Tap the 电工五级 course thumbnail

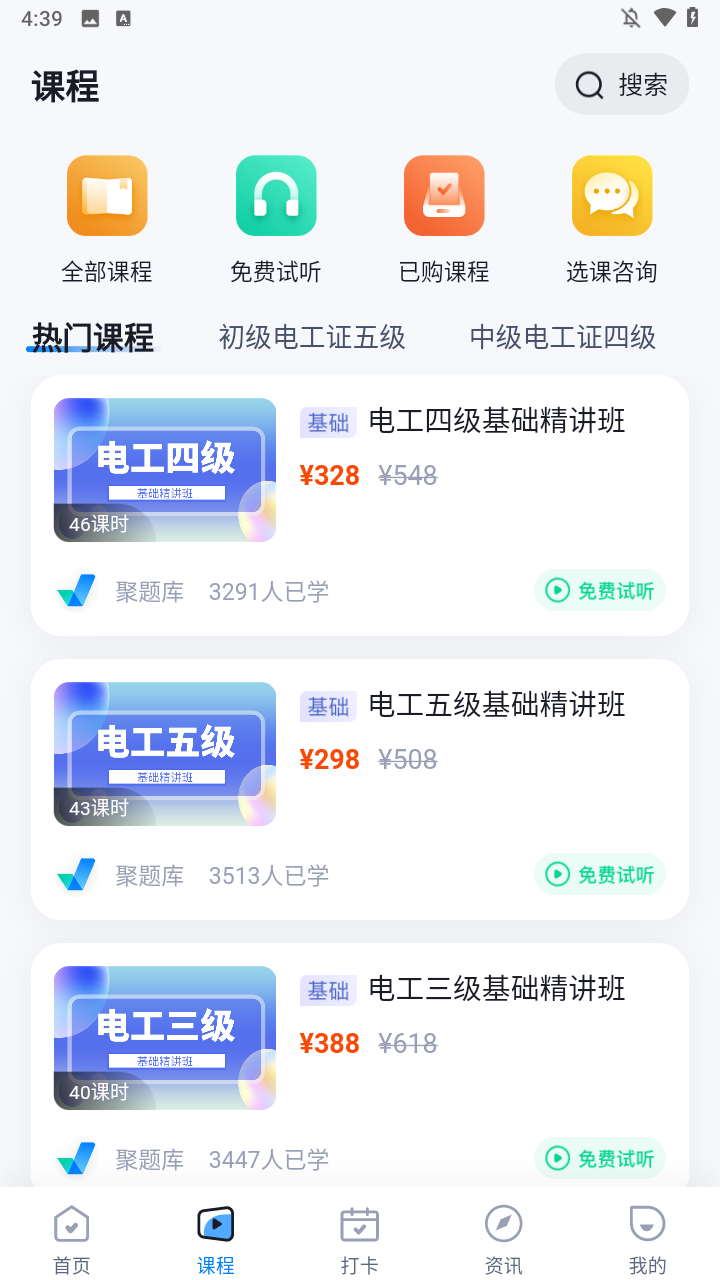[x=165, y=753]
